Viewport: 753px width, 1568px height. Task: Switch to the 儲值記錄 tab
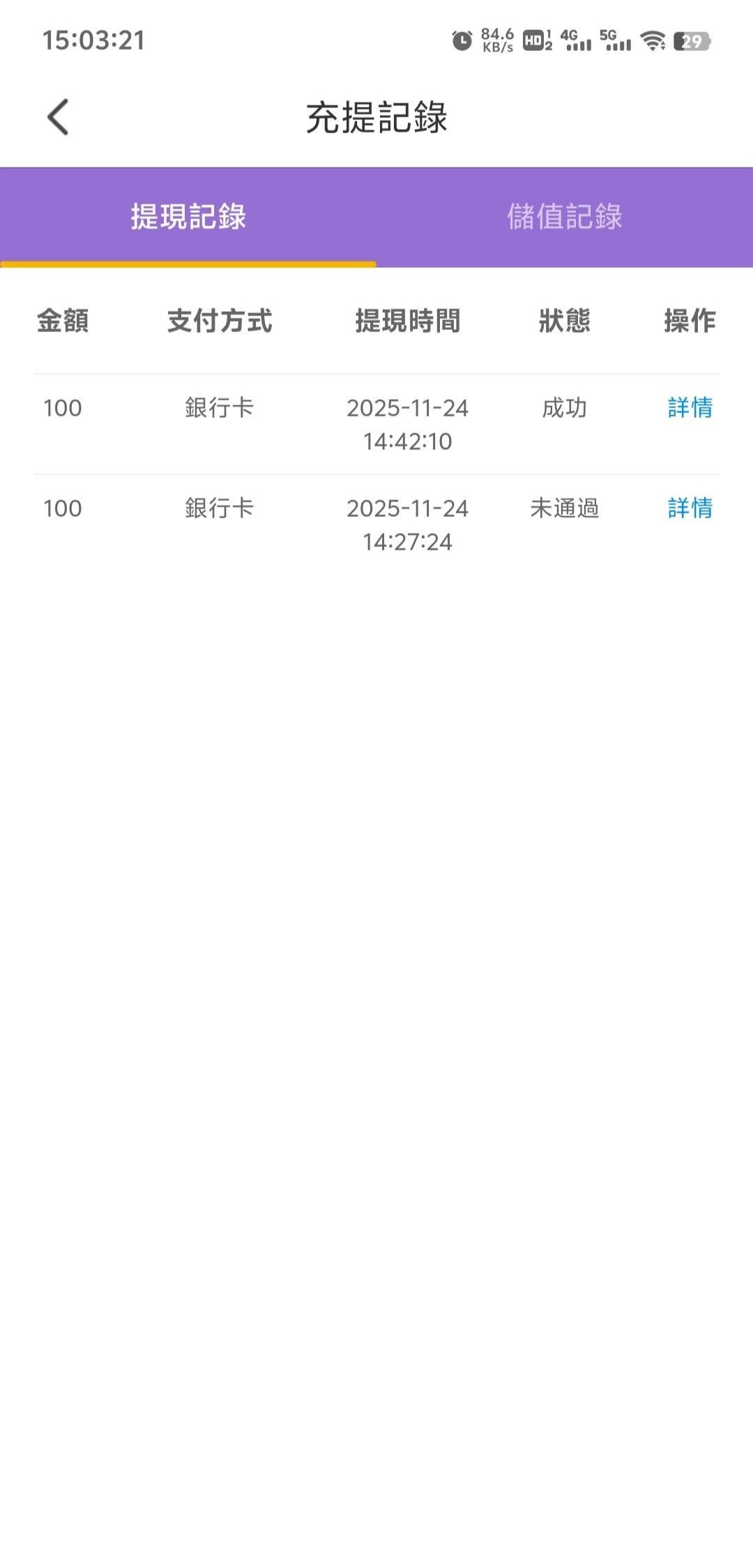pos(564,217)
